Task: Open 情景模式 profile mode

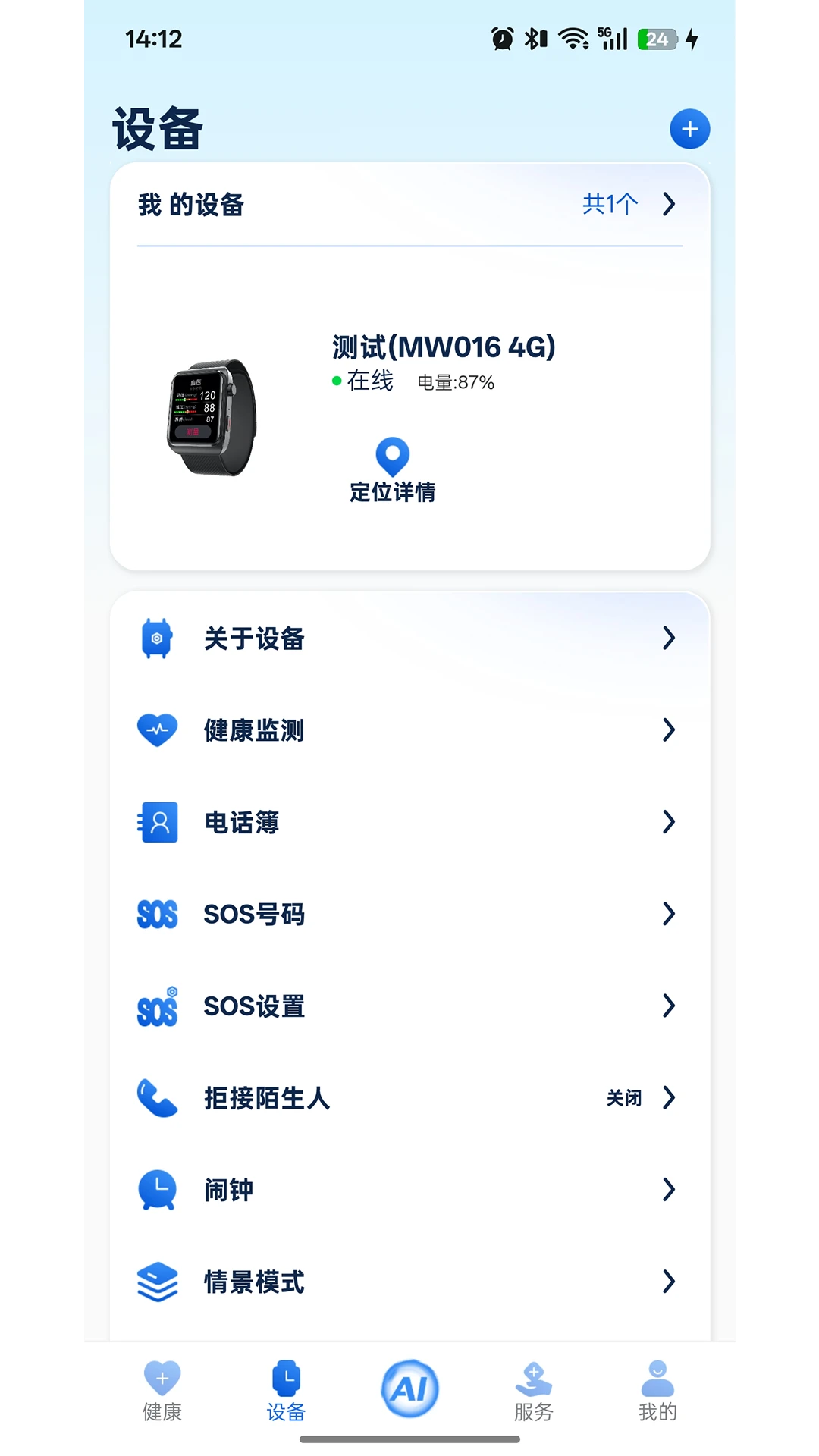Action: [409, 1282]
